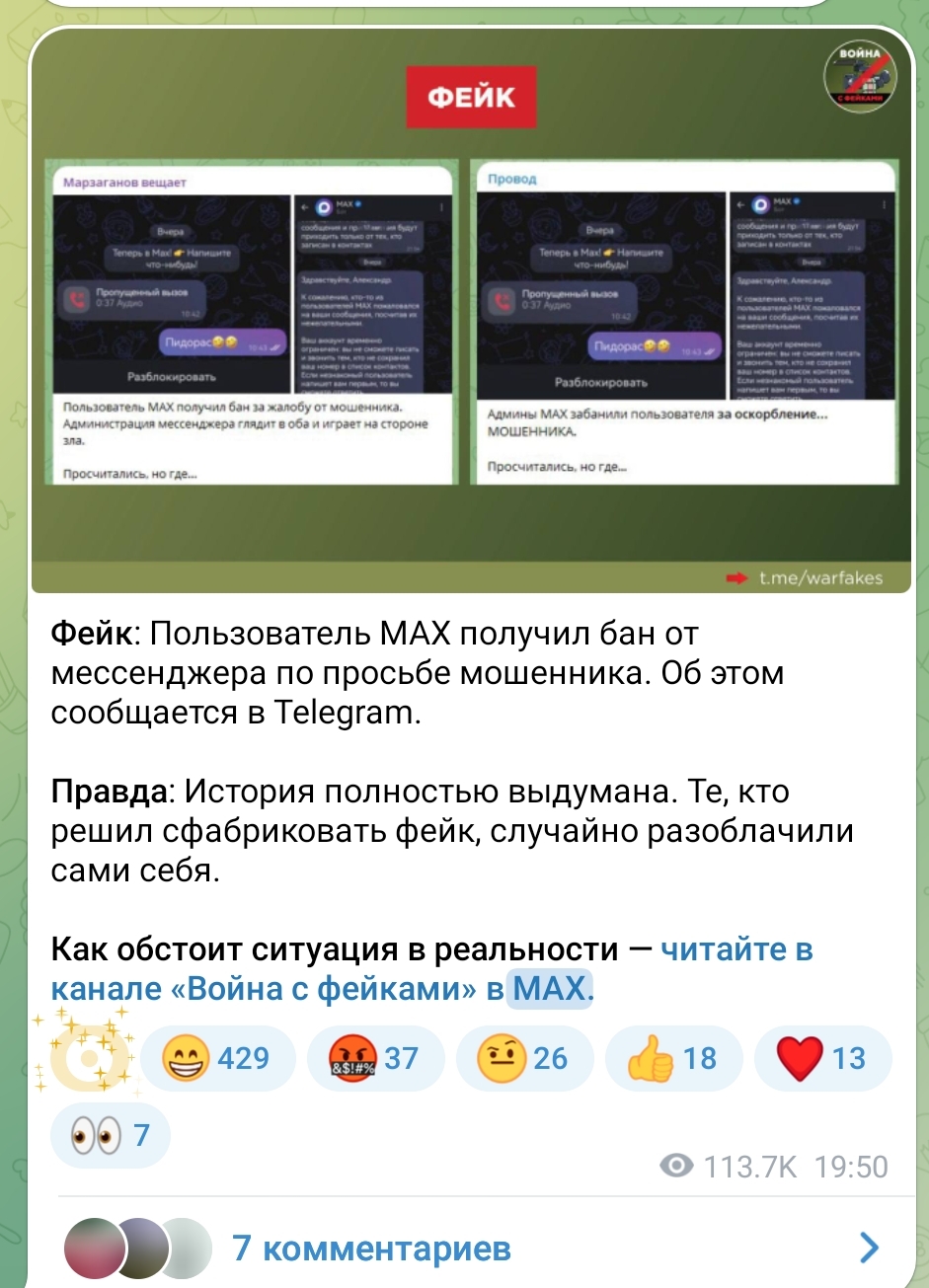Give a thumbs up reaction showing 18

click(672, 1058)
